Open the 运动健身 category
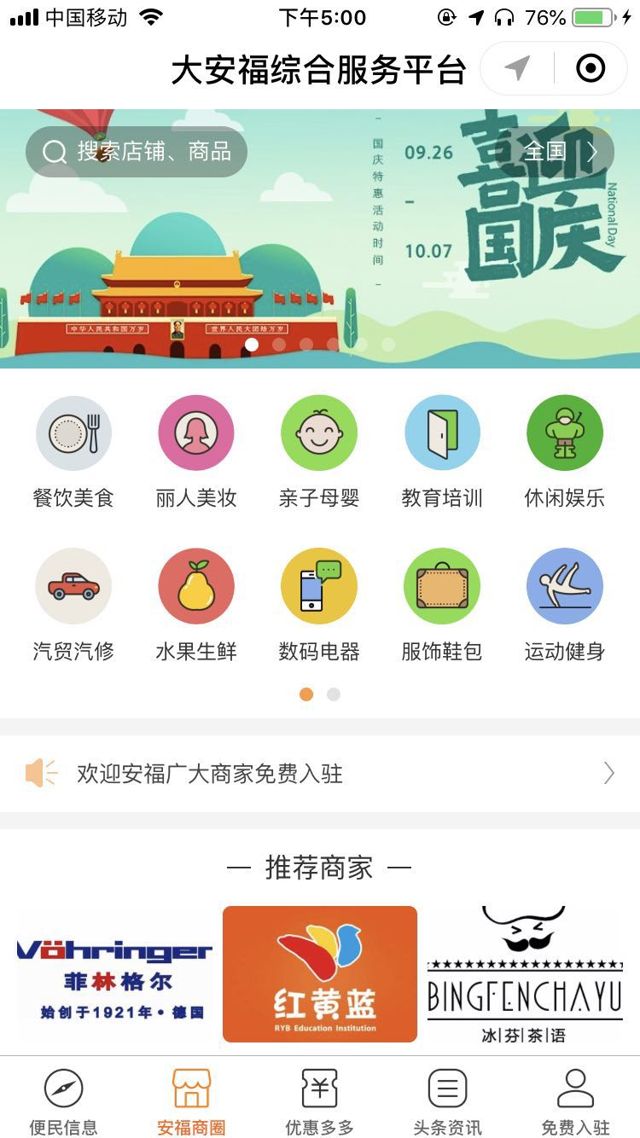This screenshot has width=640, height=1138. click(565, 604)
